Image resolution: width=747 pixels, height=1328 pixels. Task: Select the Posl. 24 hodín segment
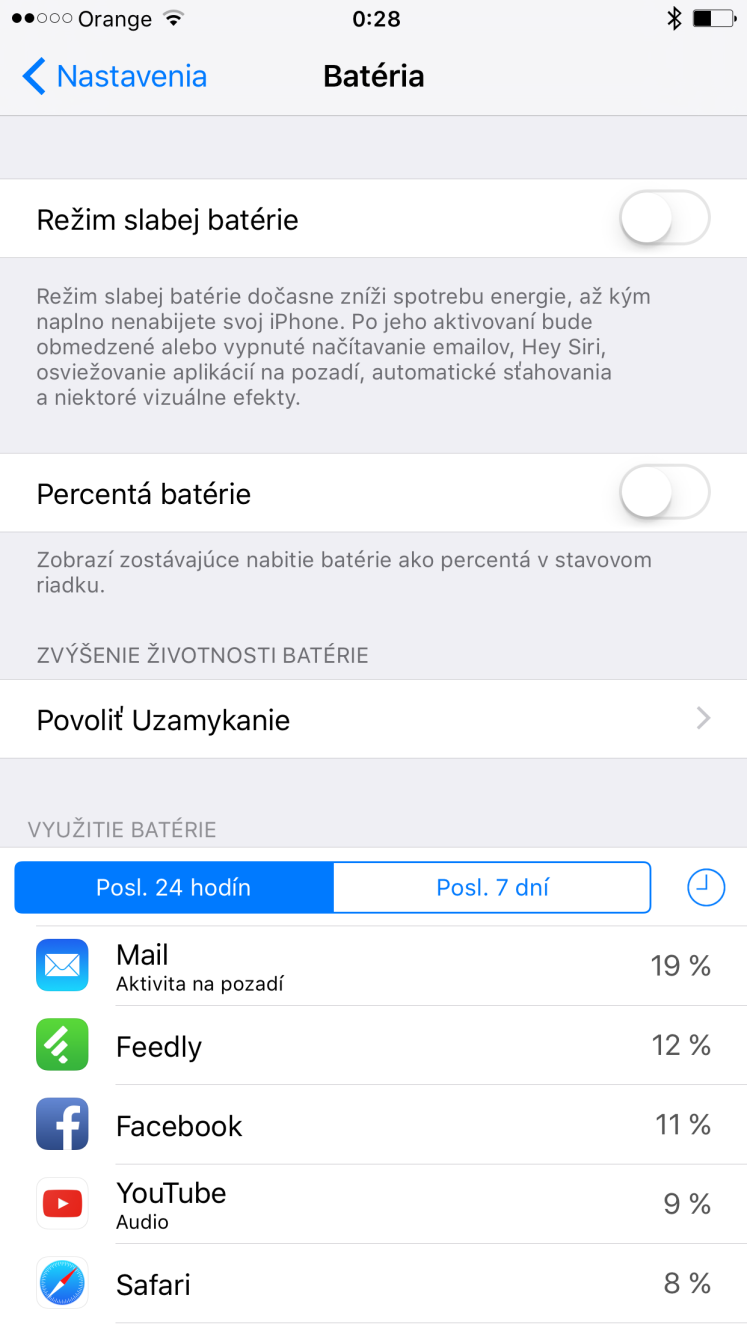(x=174, y=887)
